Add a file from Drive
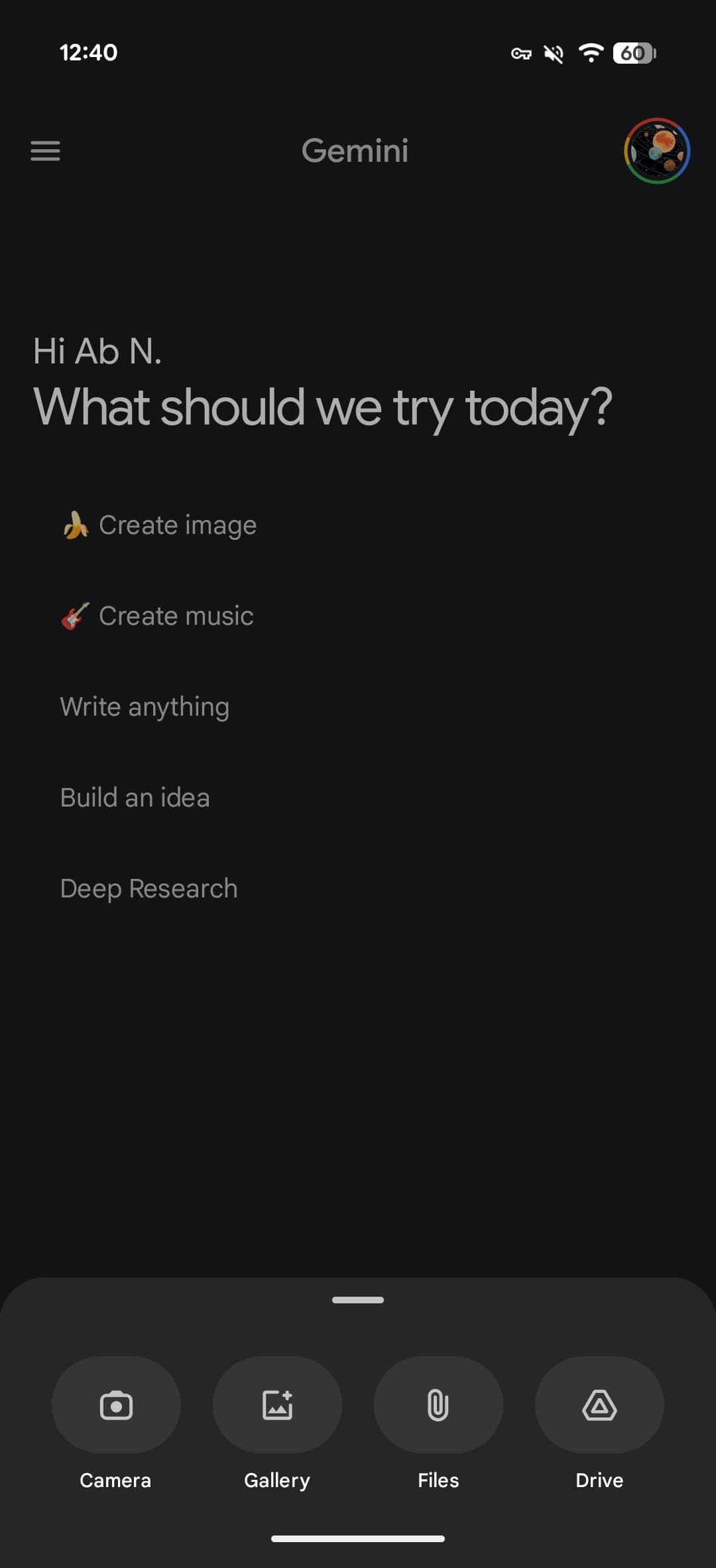 599,1405
